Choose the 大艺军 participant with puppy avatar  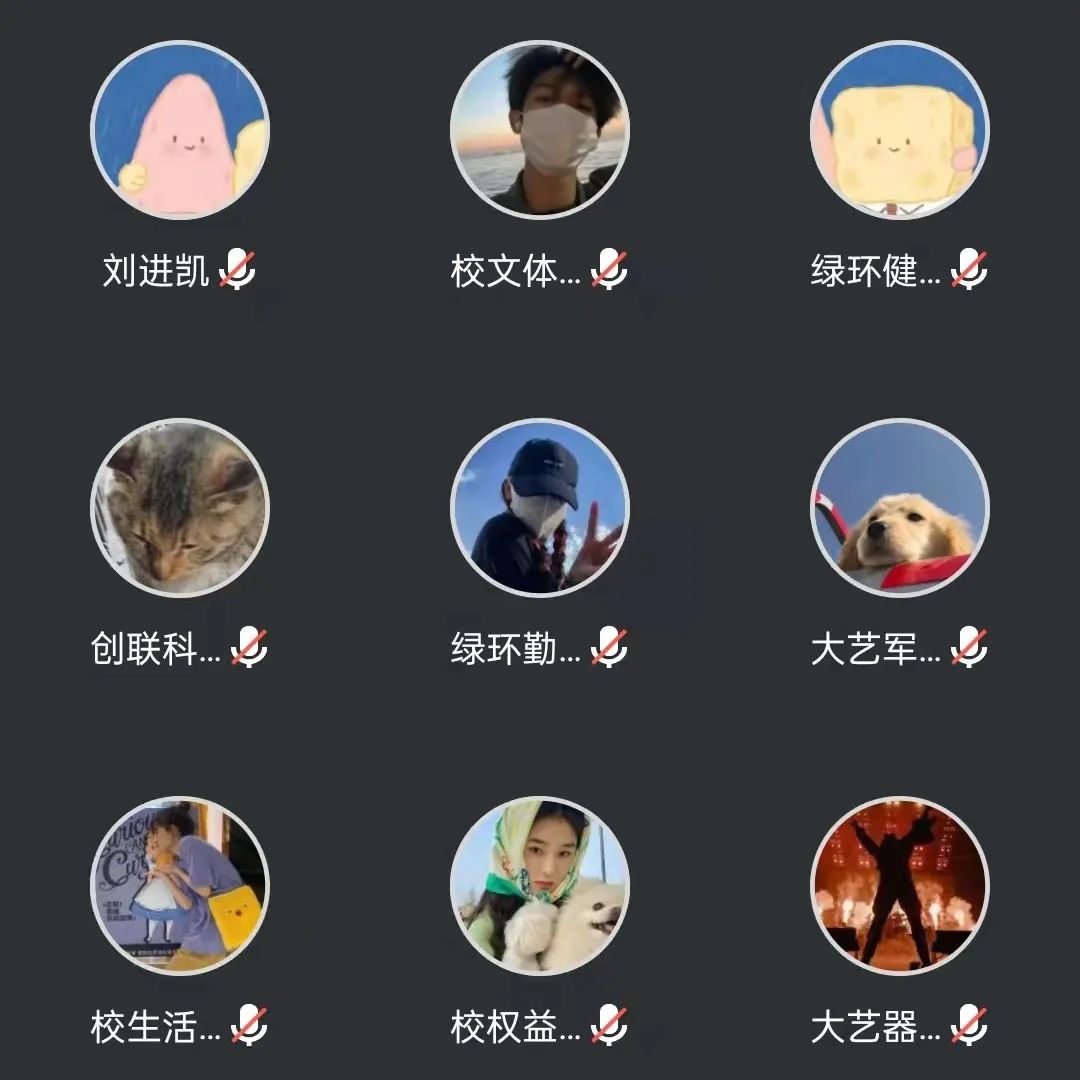(900, 508)
